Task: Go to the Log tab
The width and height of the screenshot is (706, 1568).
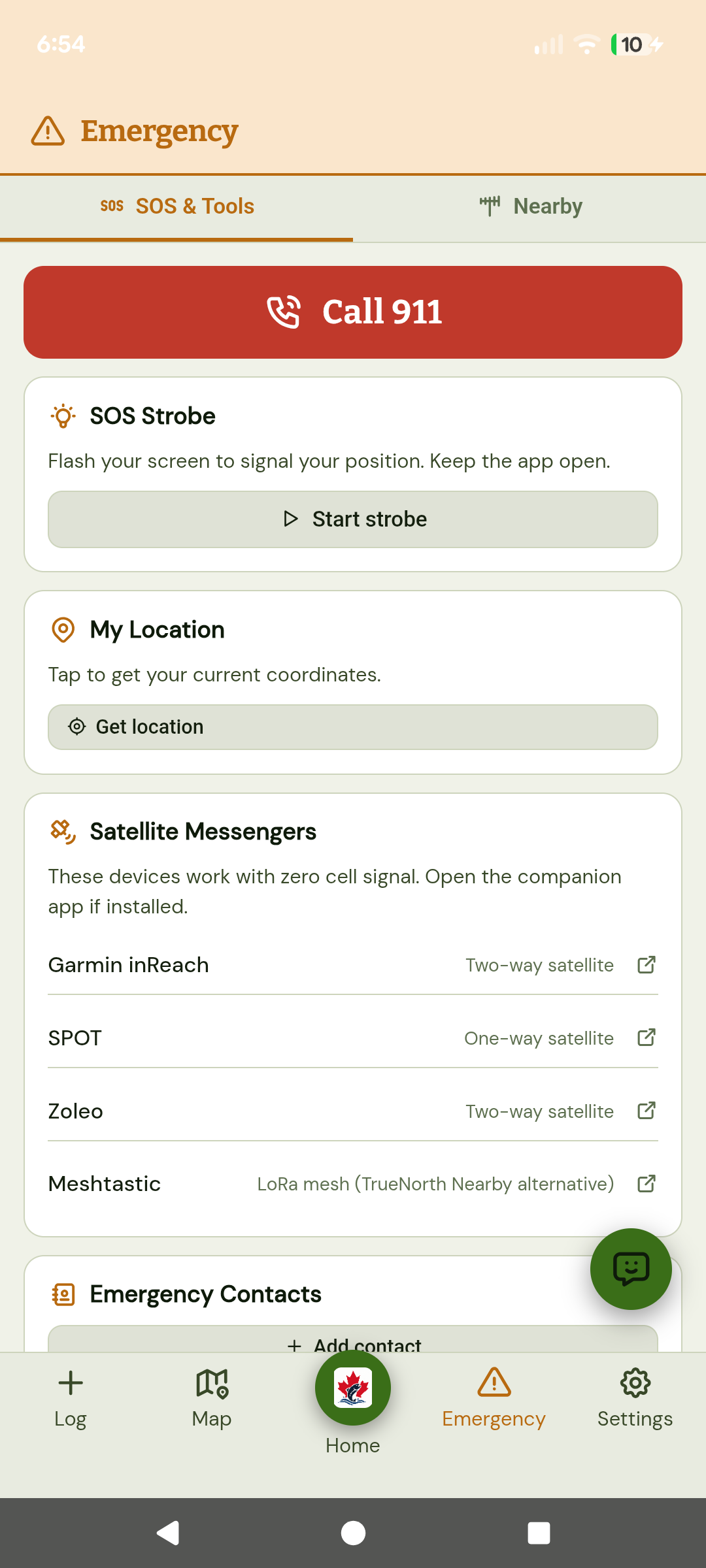Action: [x=71, y=1399]
